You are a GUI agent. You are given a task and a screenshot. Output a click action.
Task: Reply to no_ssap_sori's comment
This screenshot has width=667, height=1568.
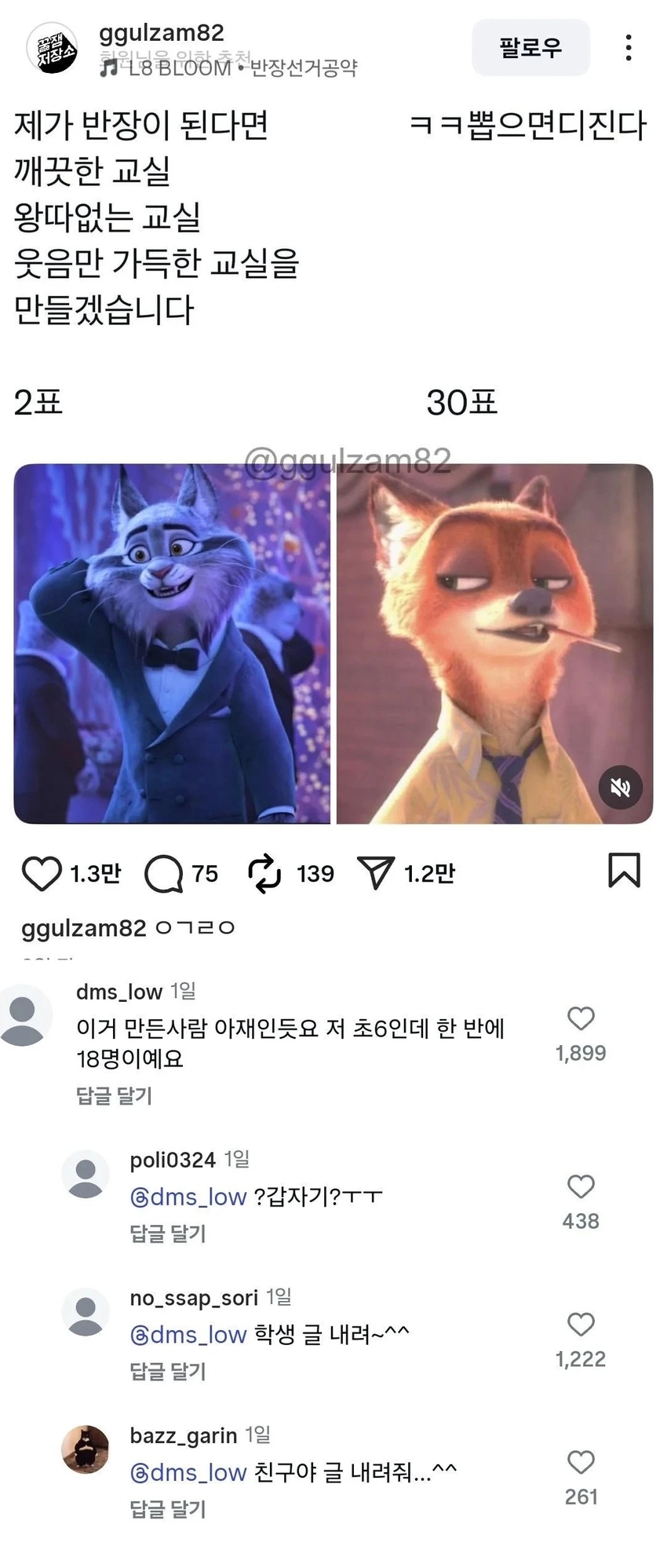pos(168,1372)
